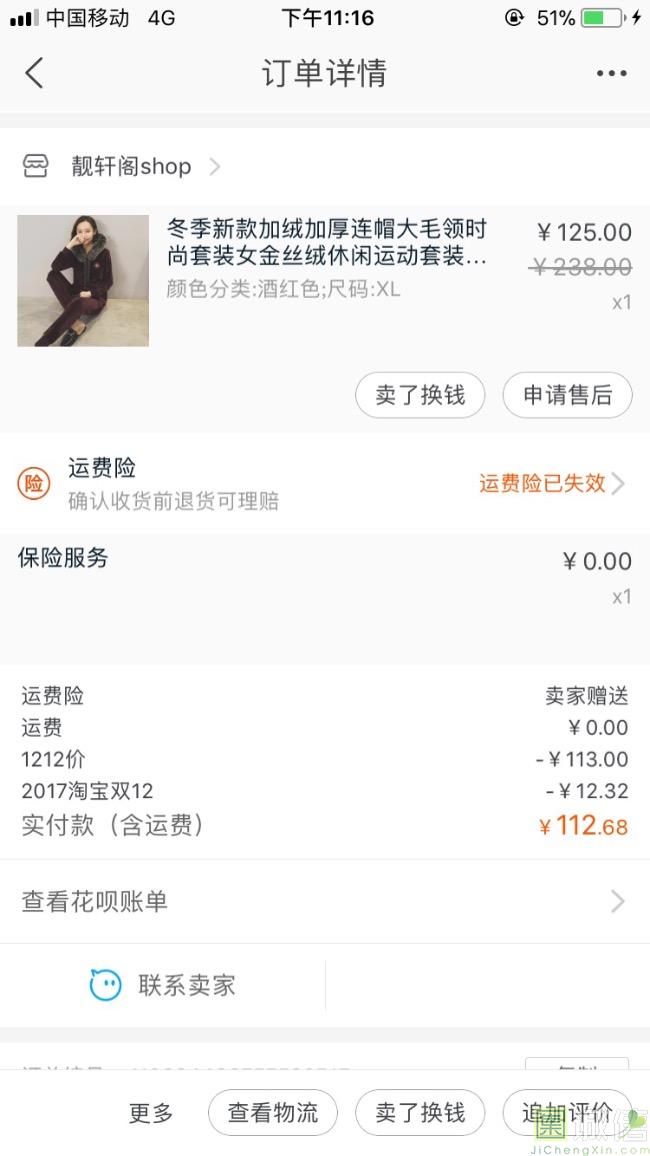
Task: Add a follow-up review via 追加评价
Action: pos(567,1113)
